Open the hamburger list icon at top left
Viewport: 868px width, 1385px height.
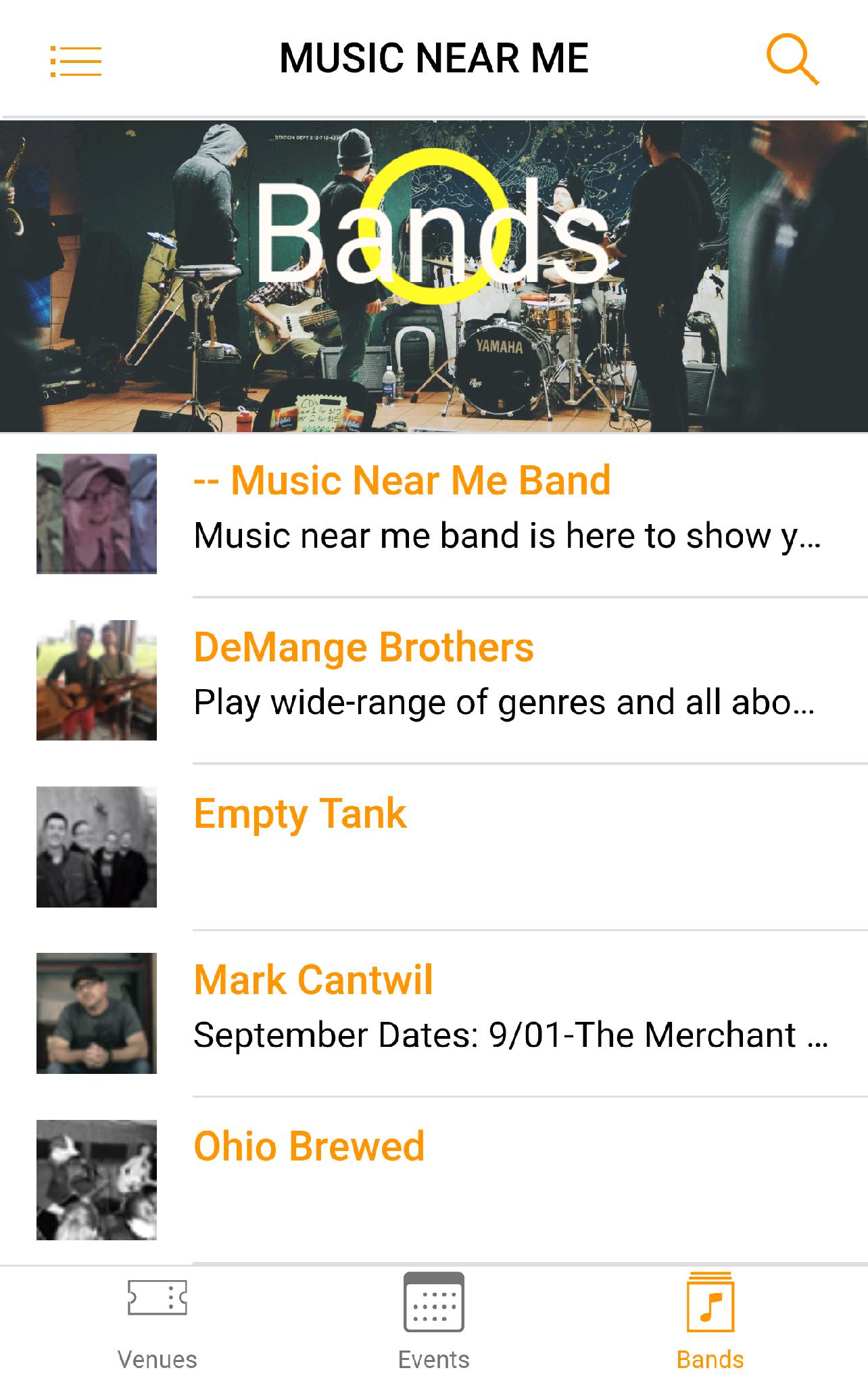click(x=74, y=61)
